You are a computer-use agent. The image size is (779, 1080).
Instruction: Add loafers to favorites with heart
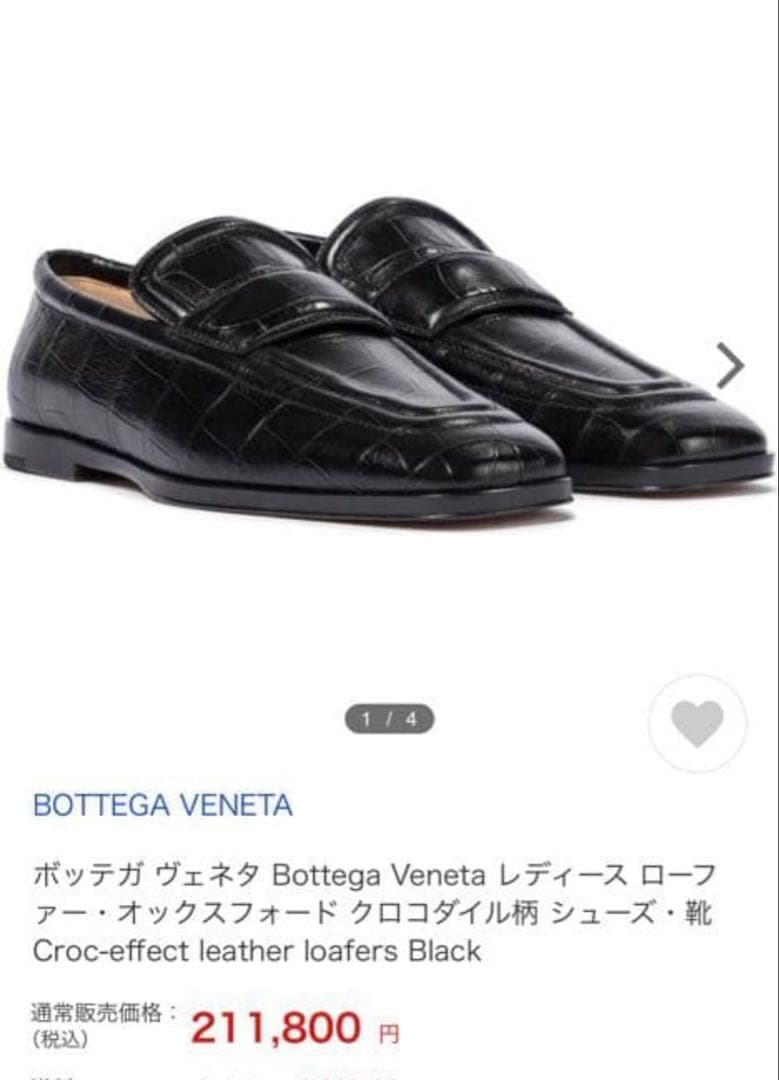698,723
